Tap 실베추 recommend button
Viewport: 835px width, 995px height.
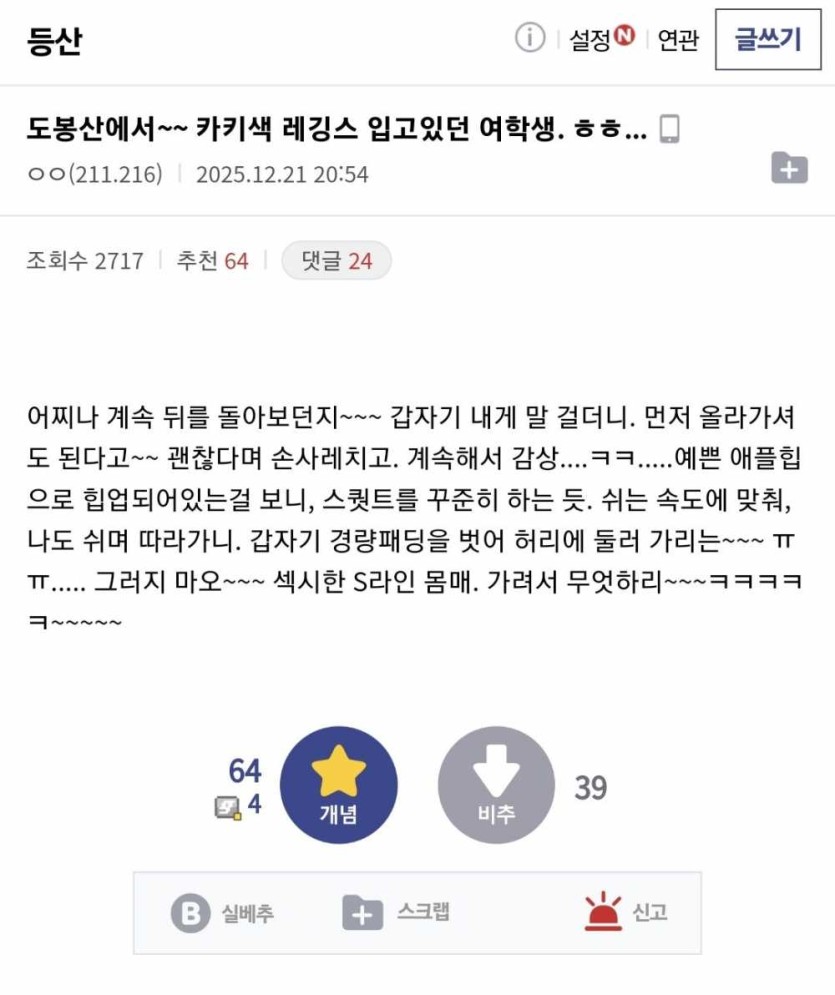(x=222, y=912)
